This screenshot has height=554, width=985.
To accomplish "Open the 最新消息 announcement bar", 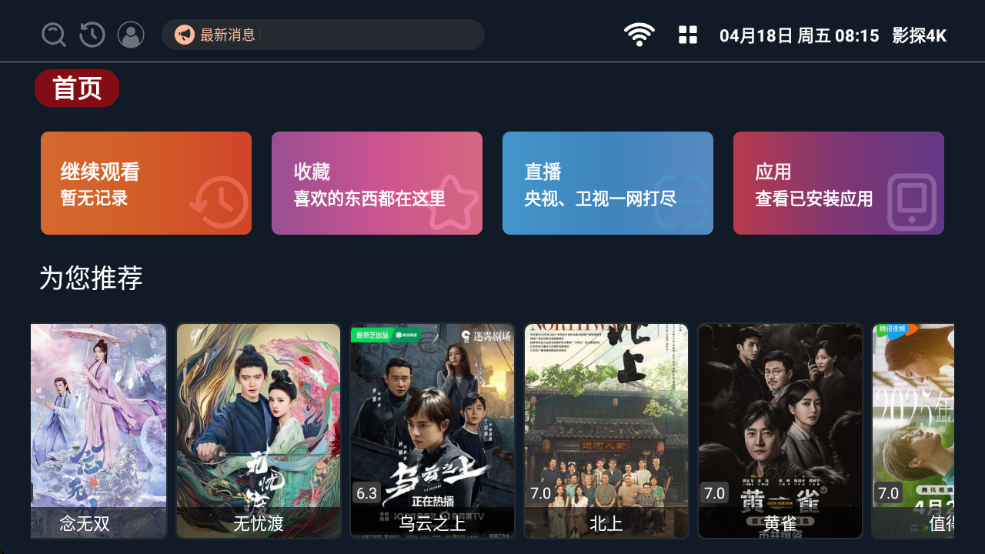I will coord(322,35).
